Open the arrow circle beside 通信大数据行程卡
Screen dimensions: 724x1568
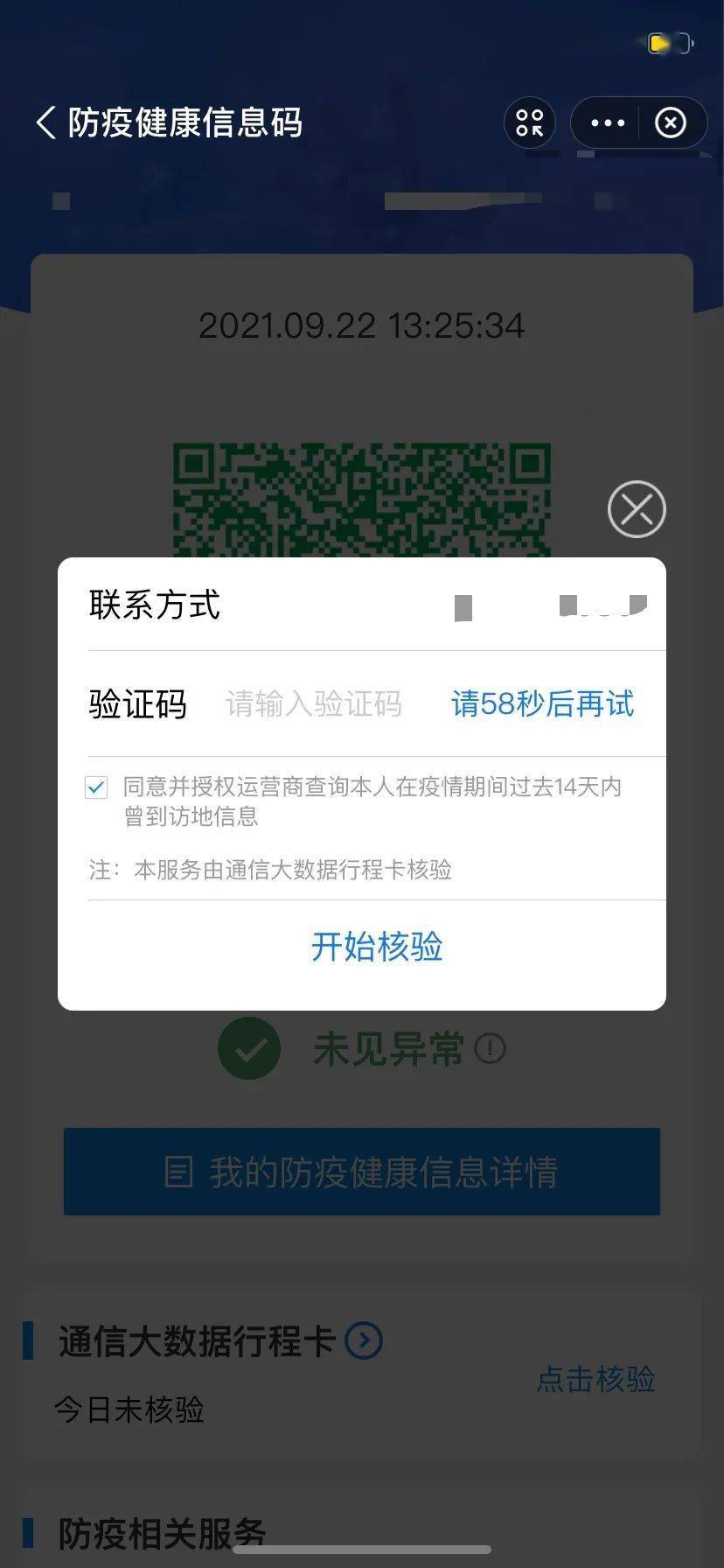365,1340
